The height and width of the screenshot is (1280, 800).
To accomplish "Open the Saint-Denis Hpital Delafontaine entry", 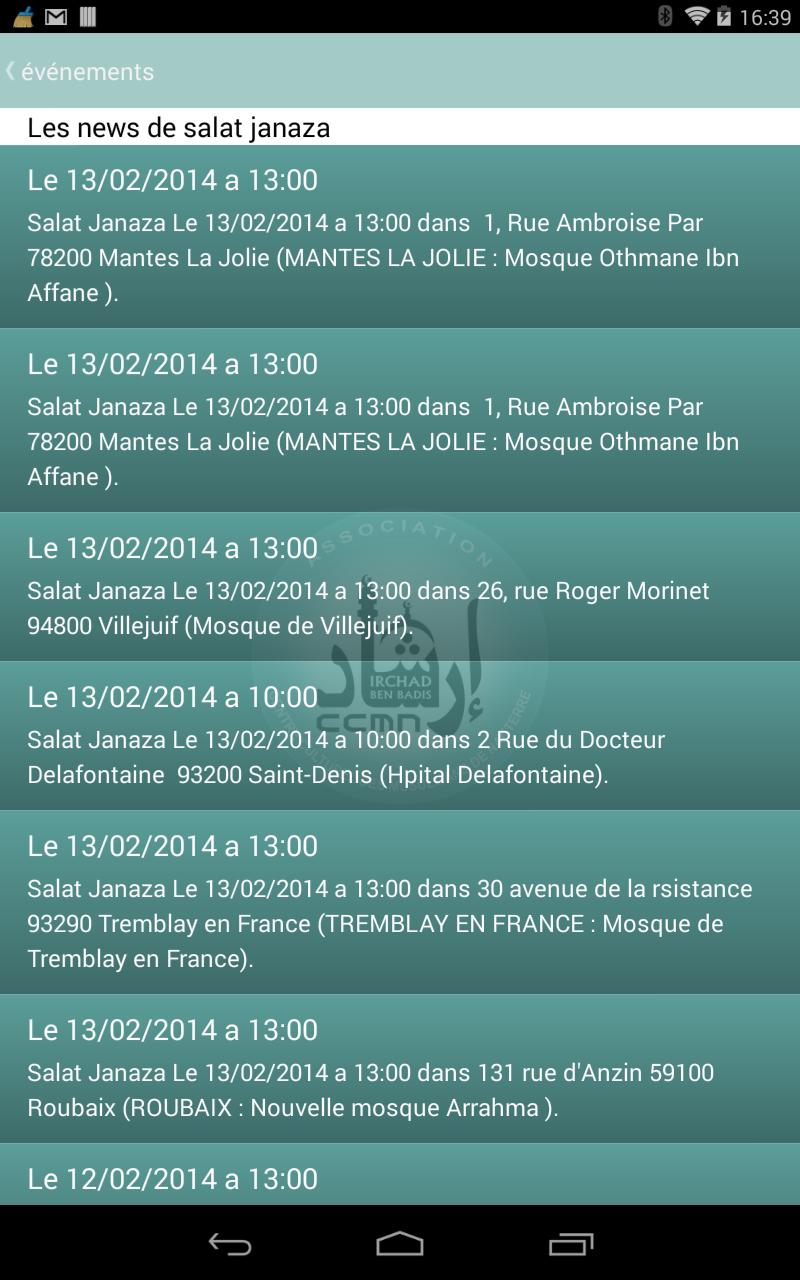I will pos(400,736).
